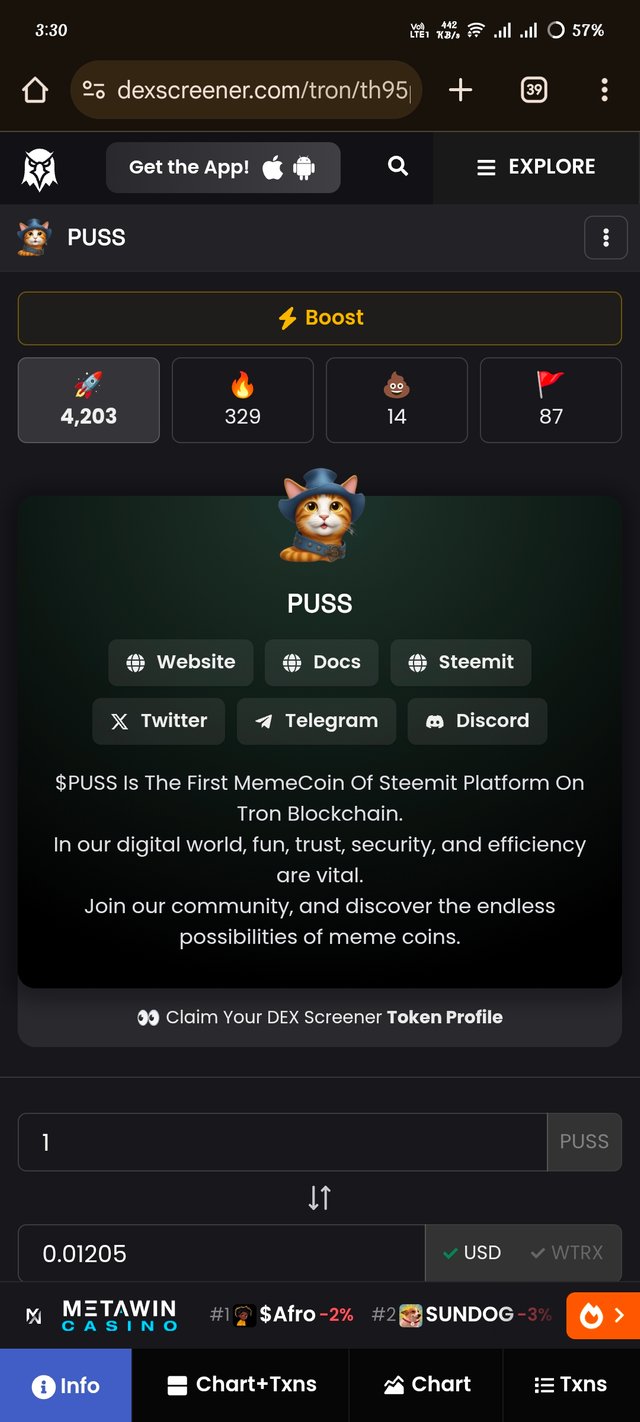Viewport: 640px width, 1422px height.
Task: Open the browser overflow menu
Action: click(x=604, y=91)
